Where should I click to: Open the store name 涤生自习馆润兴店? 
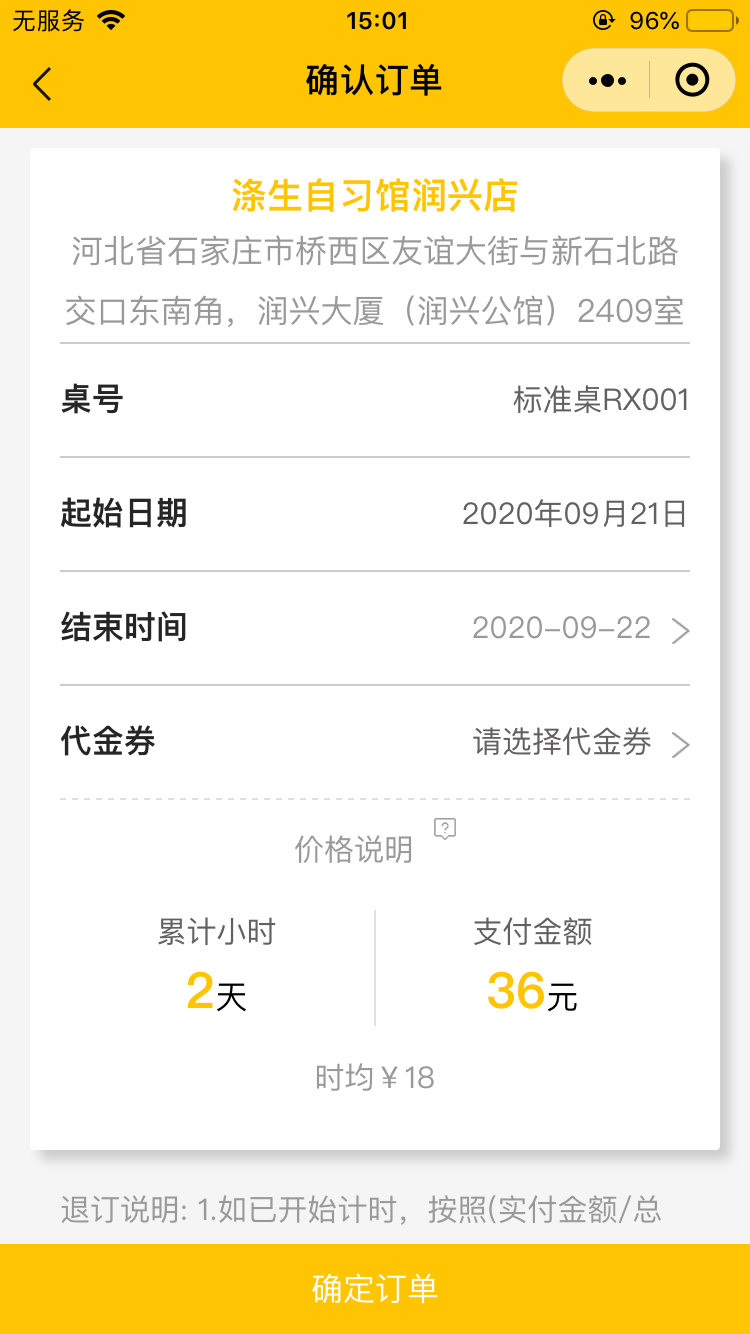click(375, 196)
